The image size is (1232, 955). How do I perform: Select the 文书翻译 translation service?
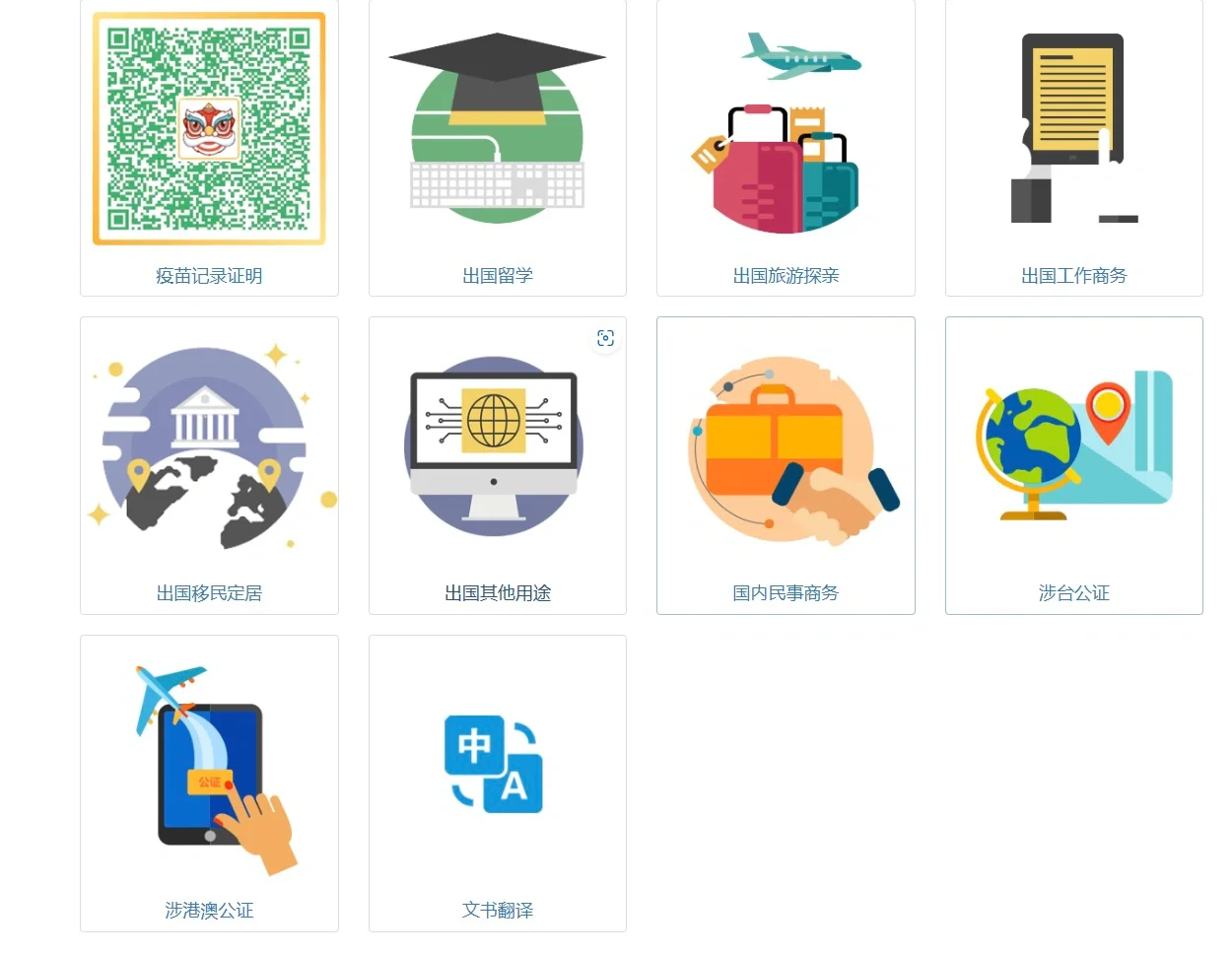[x=497, y=782]
